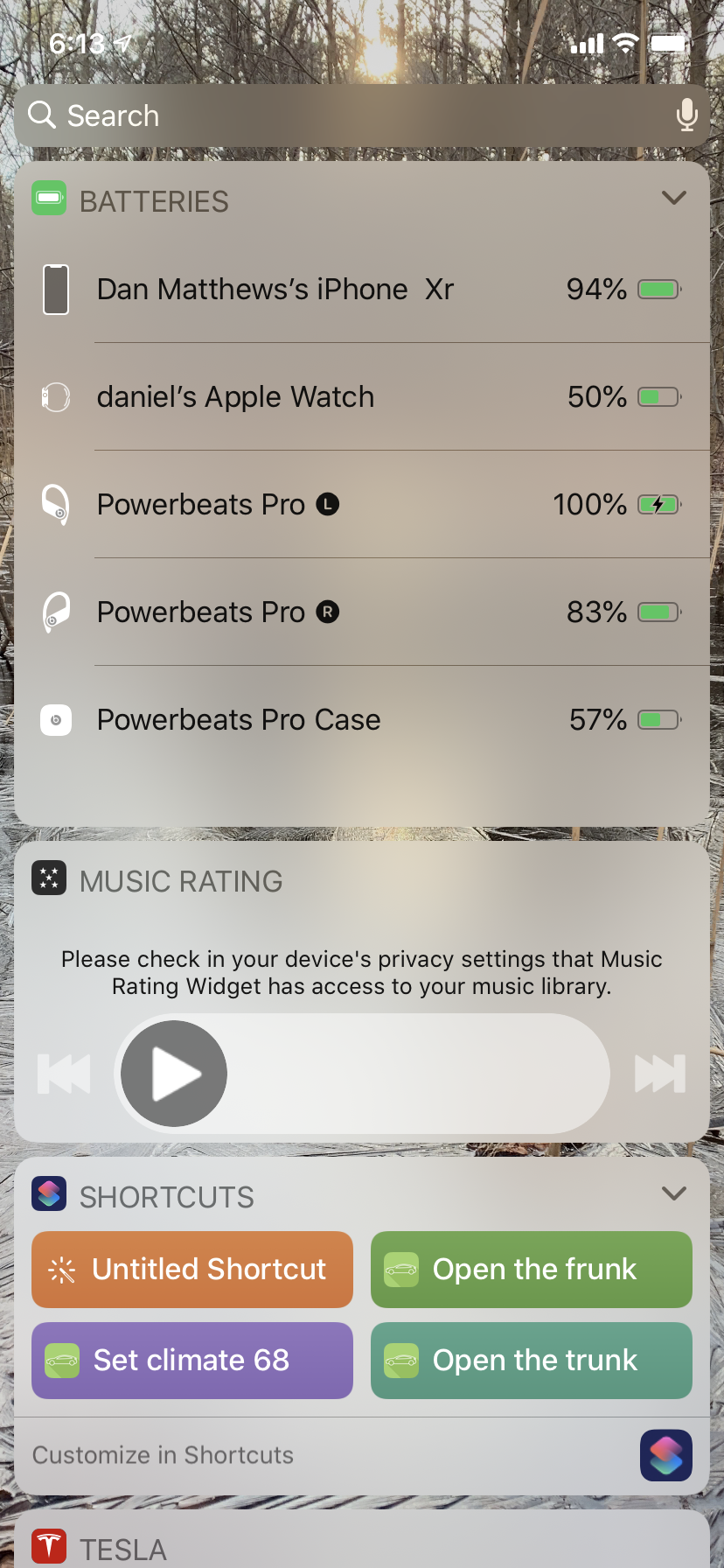
Task: Play music in Music Rating widget
Action: click(x=174, y=1074)
